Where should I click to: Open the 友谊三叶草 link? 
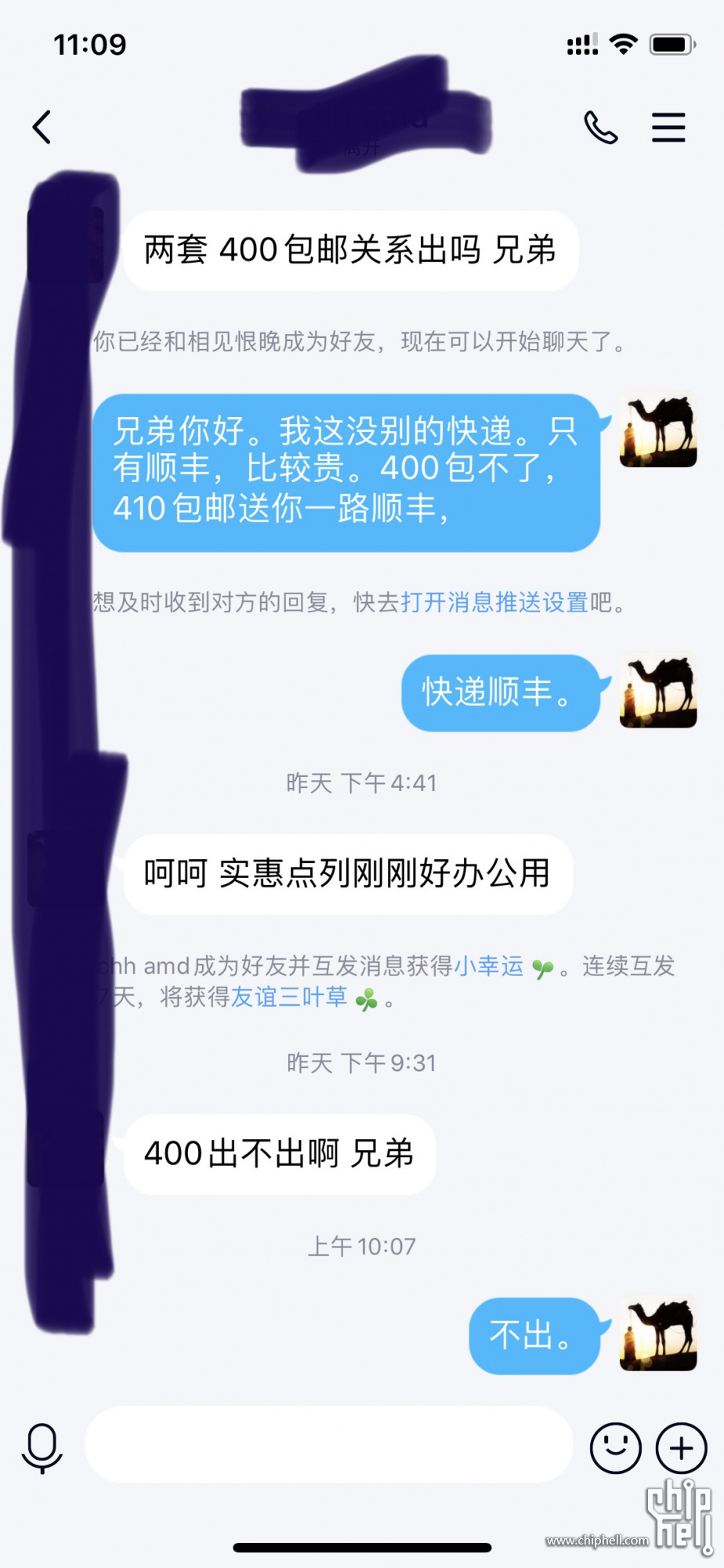point(289,997)
